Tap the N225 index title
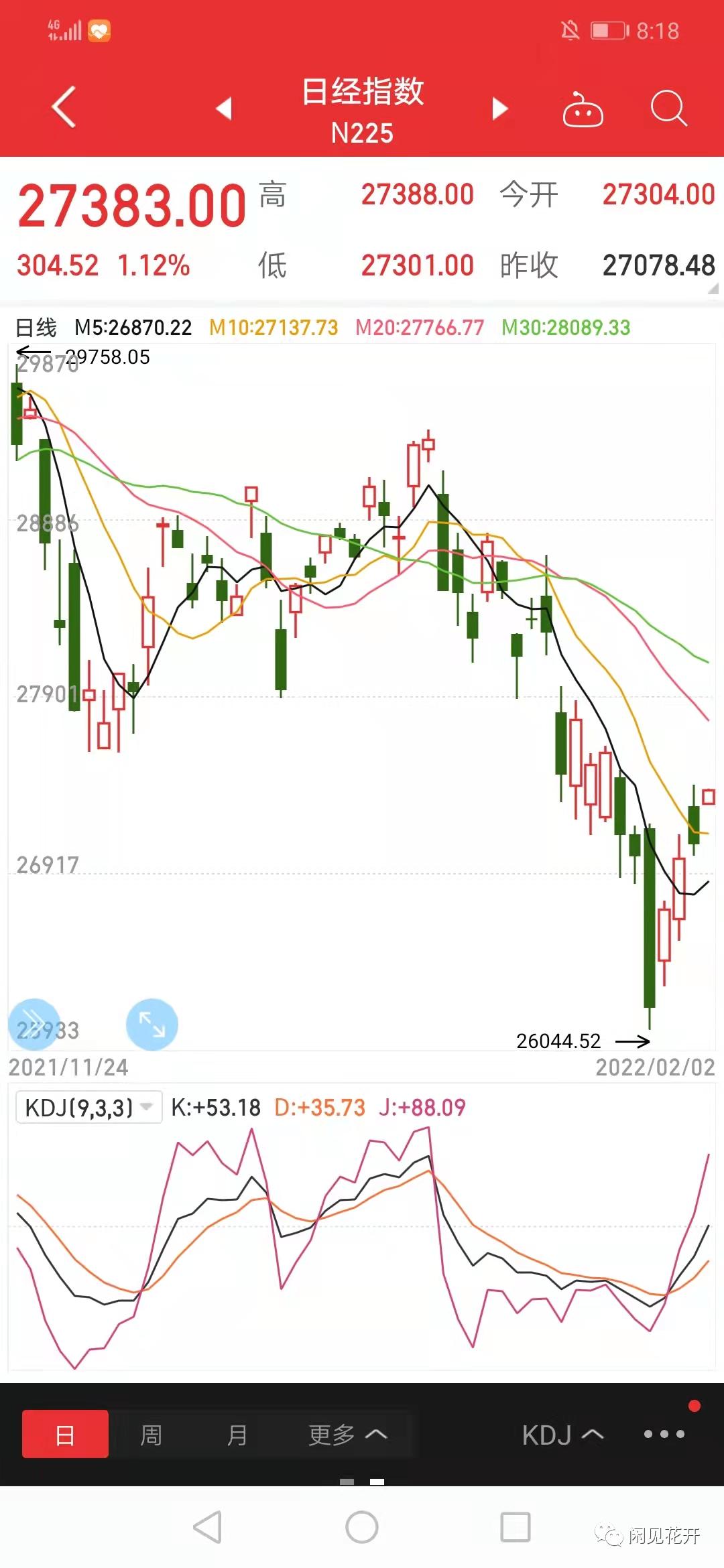 click(x=362, y=133)
